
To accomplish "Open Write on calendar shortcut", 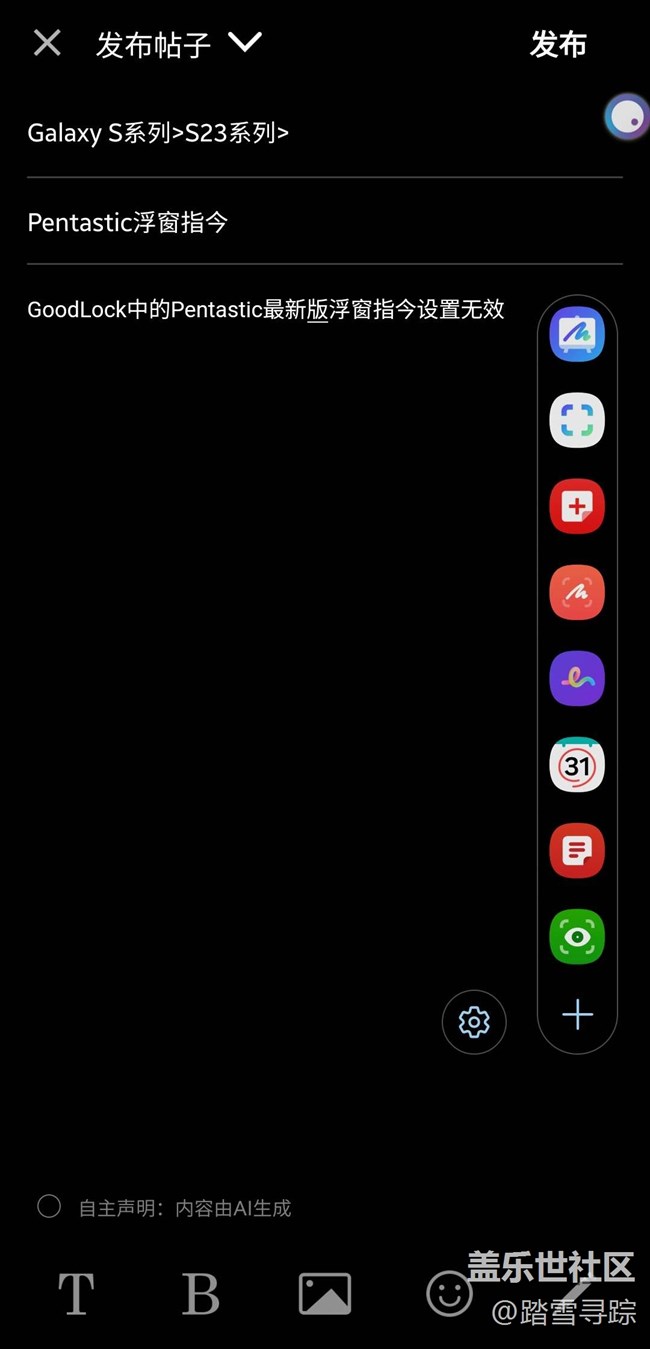I will (x=577, y=765).
